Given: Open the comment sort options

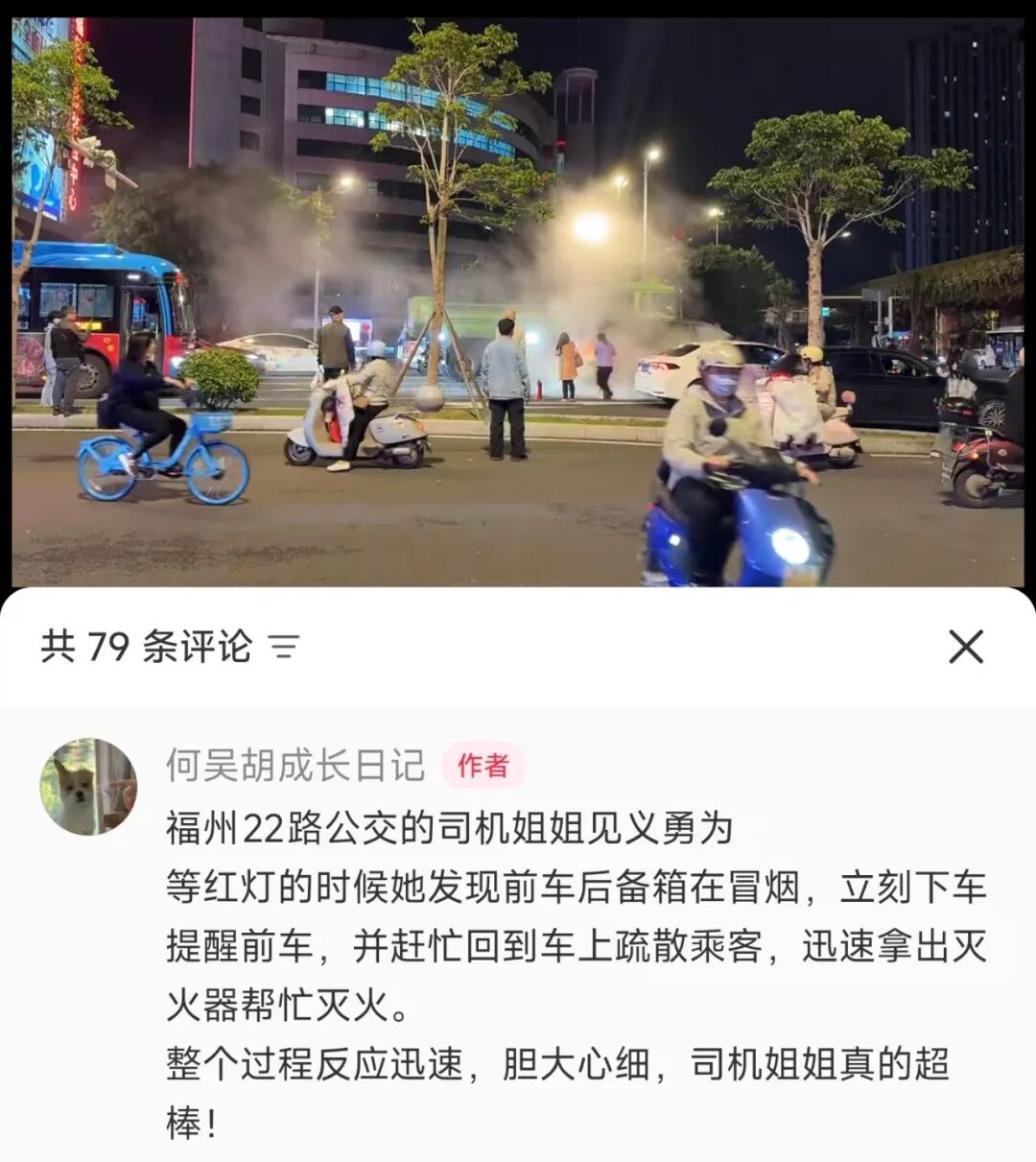Looking at the screenshot, I should [x=284, y=647].
